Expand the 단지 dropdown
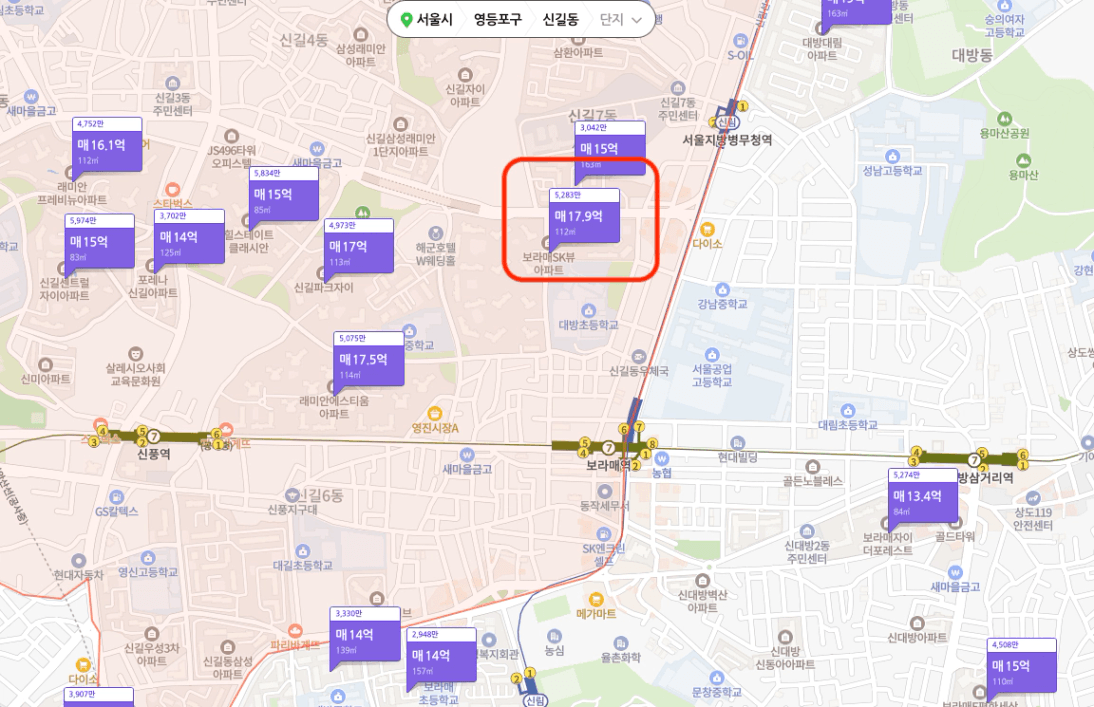Viewport: 1094px width, 707px height. coord(620,20)
